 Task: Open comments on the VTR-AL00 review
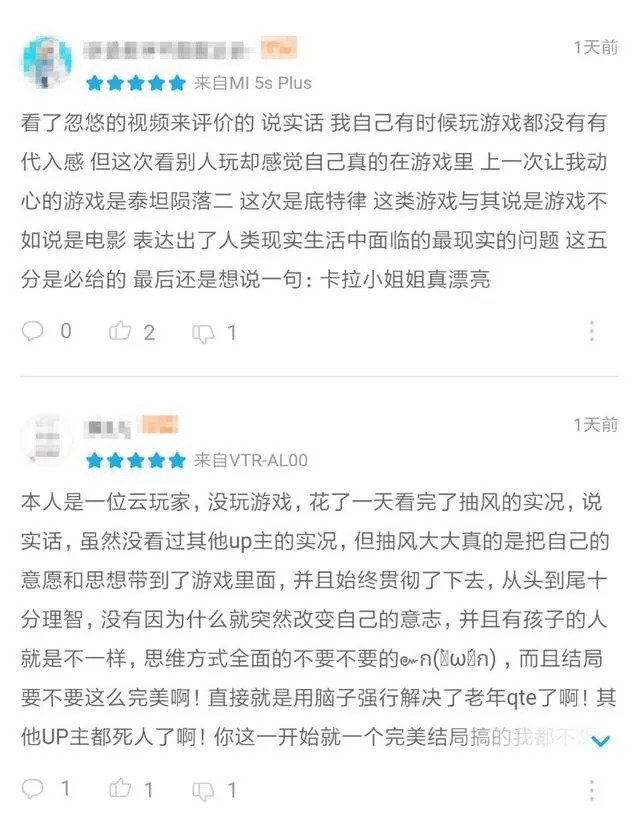pyautogui.click(x=34, y=789)
